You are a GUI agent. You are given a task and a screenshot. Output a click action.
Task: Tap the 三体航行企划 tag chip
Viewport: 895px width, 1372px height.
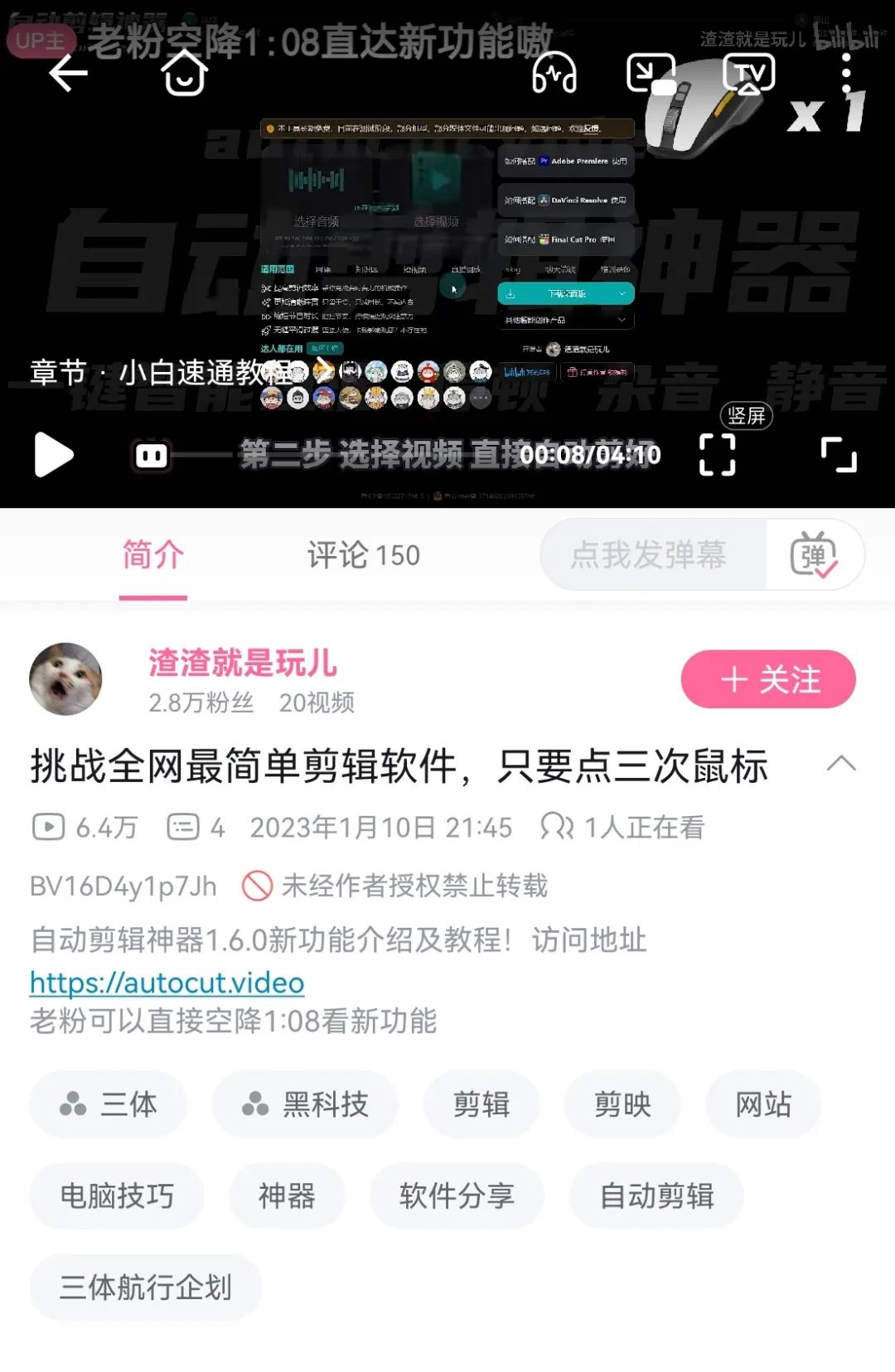click(x=146, y=1287)
